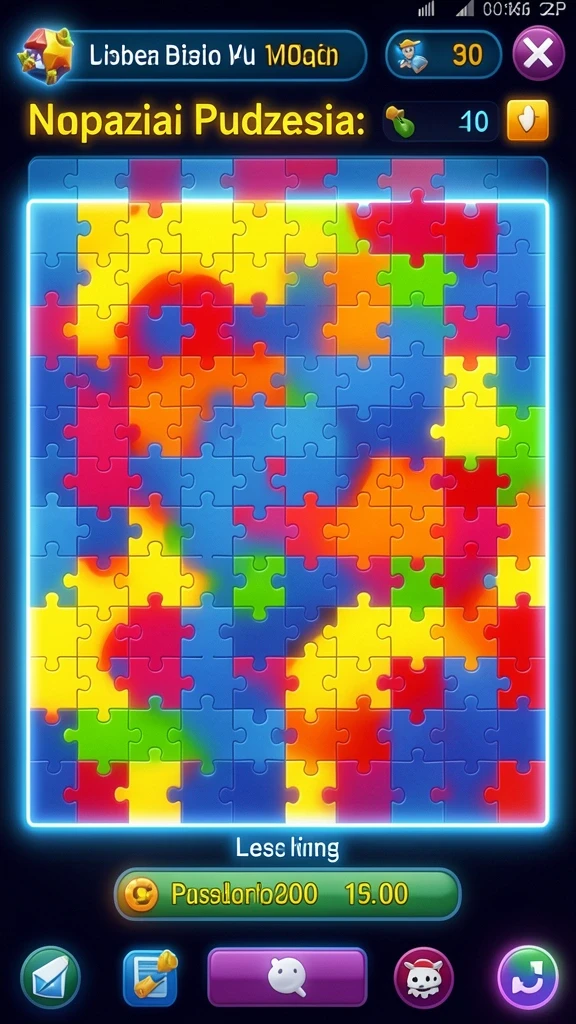Open the cube icon title bar
Image resolution: width=576 pixels, height=1024 pixels.
point(193,55)
